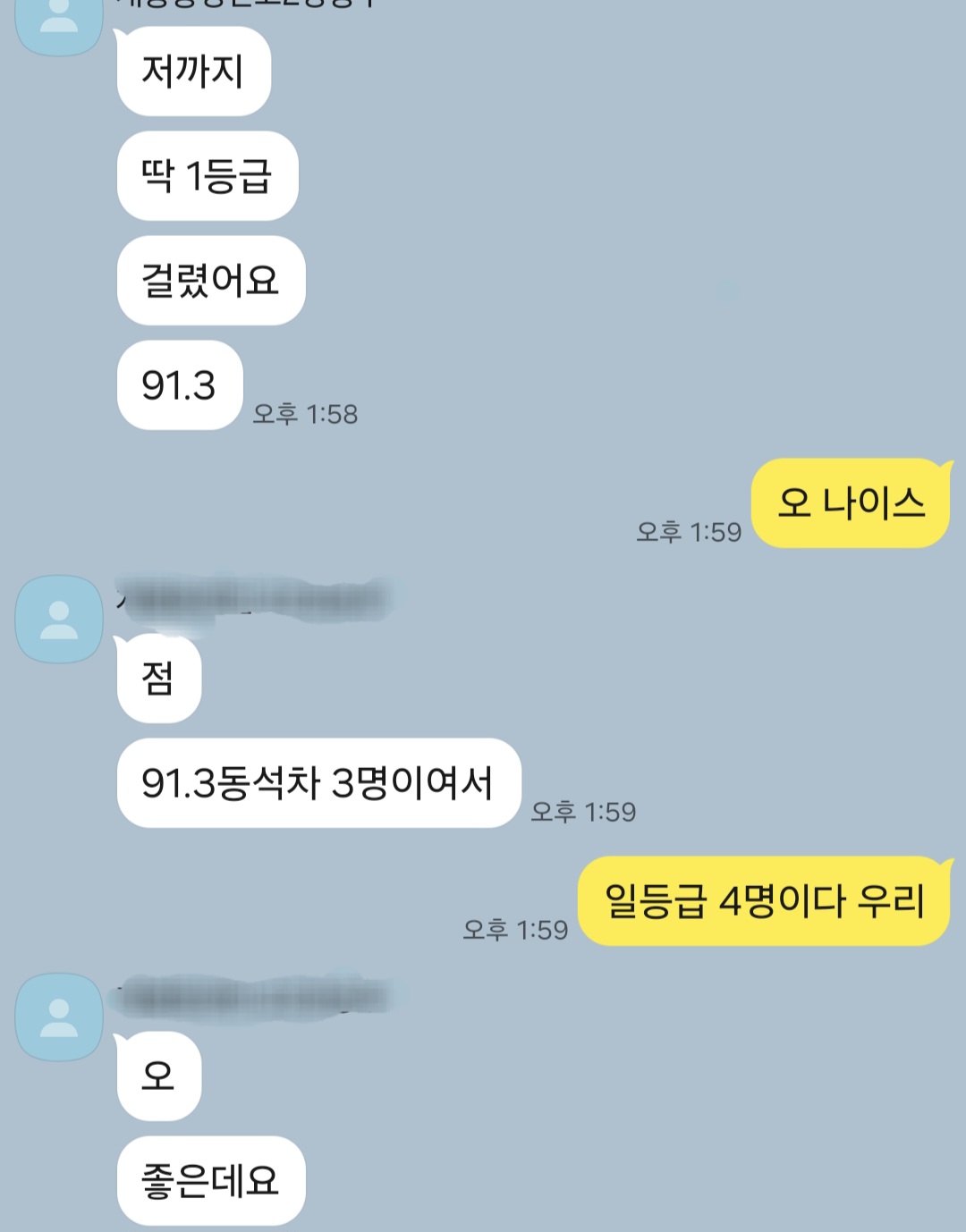Open profile picture of the '저까지' sender
The width and height of the screenshot is (966, 1232).
[59, 22]
